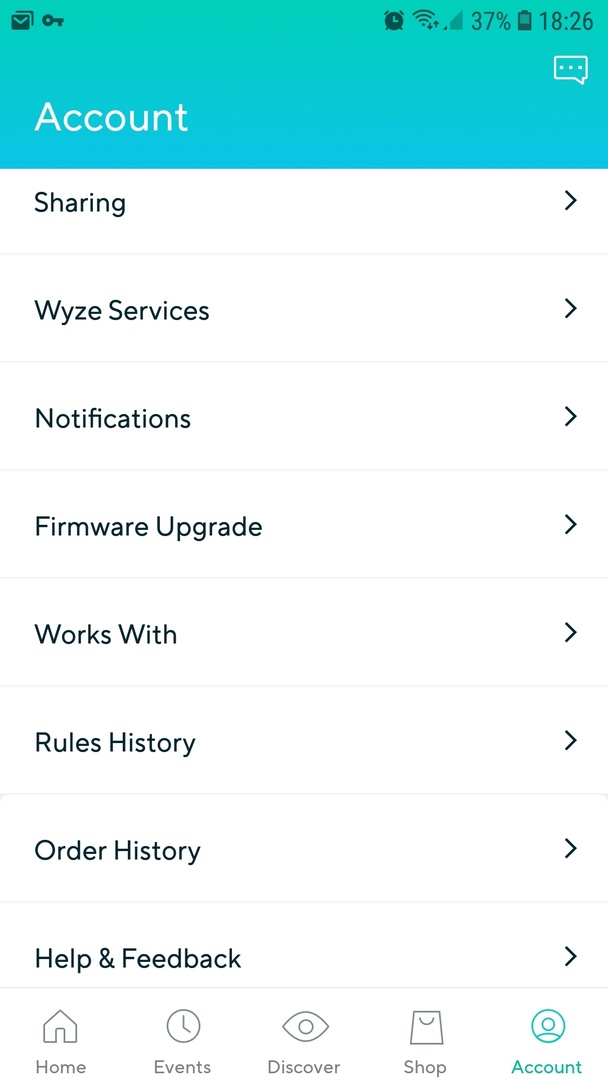Switch to the Home tab
The width and height of the screenshot is (608, 1080).
point(61,1040)
